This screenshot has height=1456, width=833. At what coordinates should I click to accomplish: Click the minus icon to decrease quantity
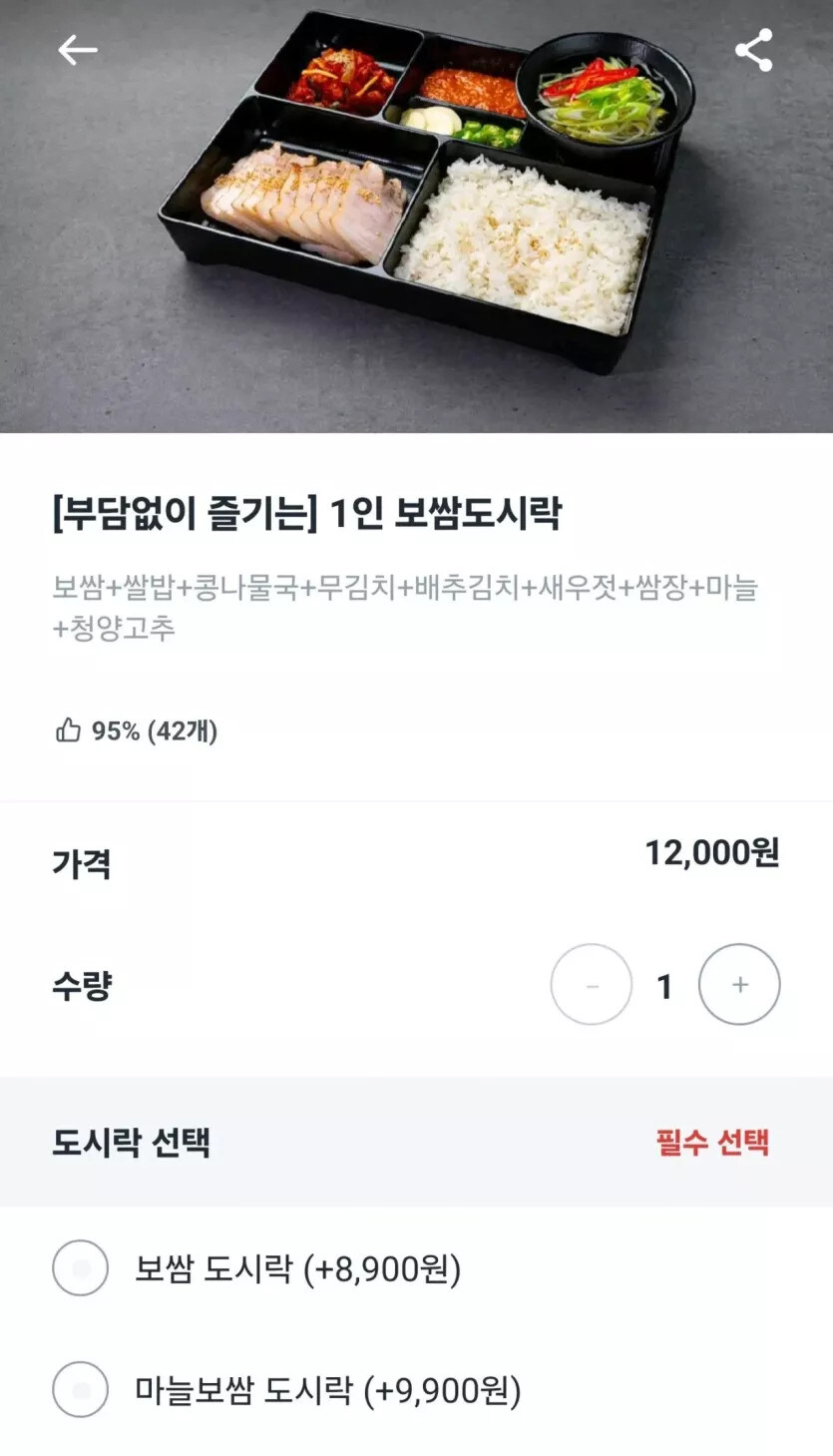pyautogui.click(x=591, y=984)
